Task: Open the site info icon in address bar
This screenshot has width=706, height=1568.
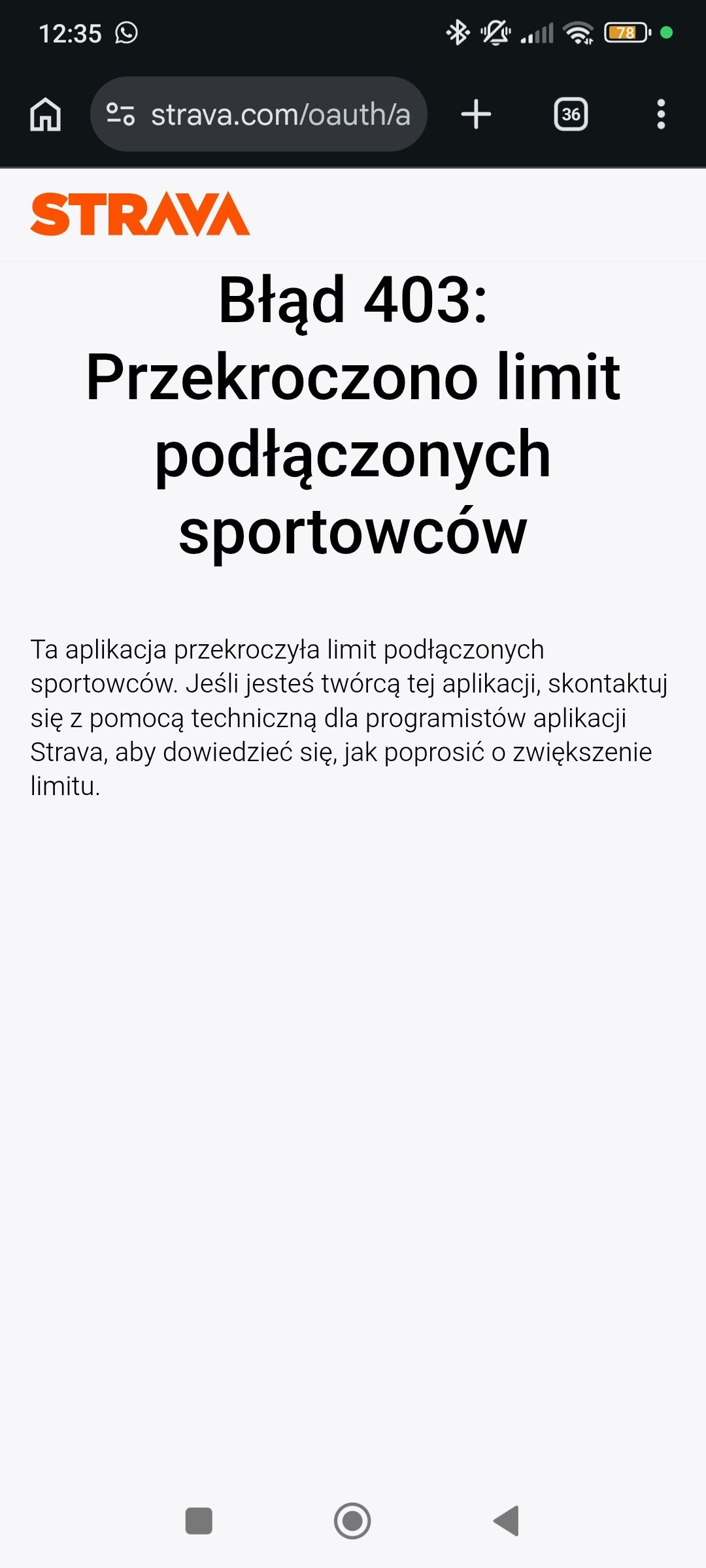Action: (x=120, y=114)
